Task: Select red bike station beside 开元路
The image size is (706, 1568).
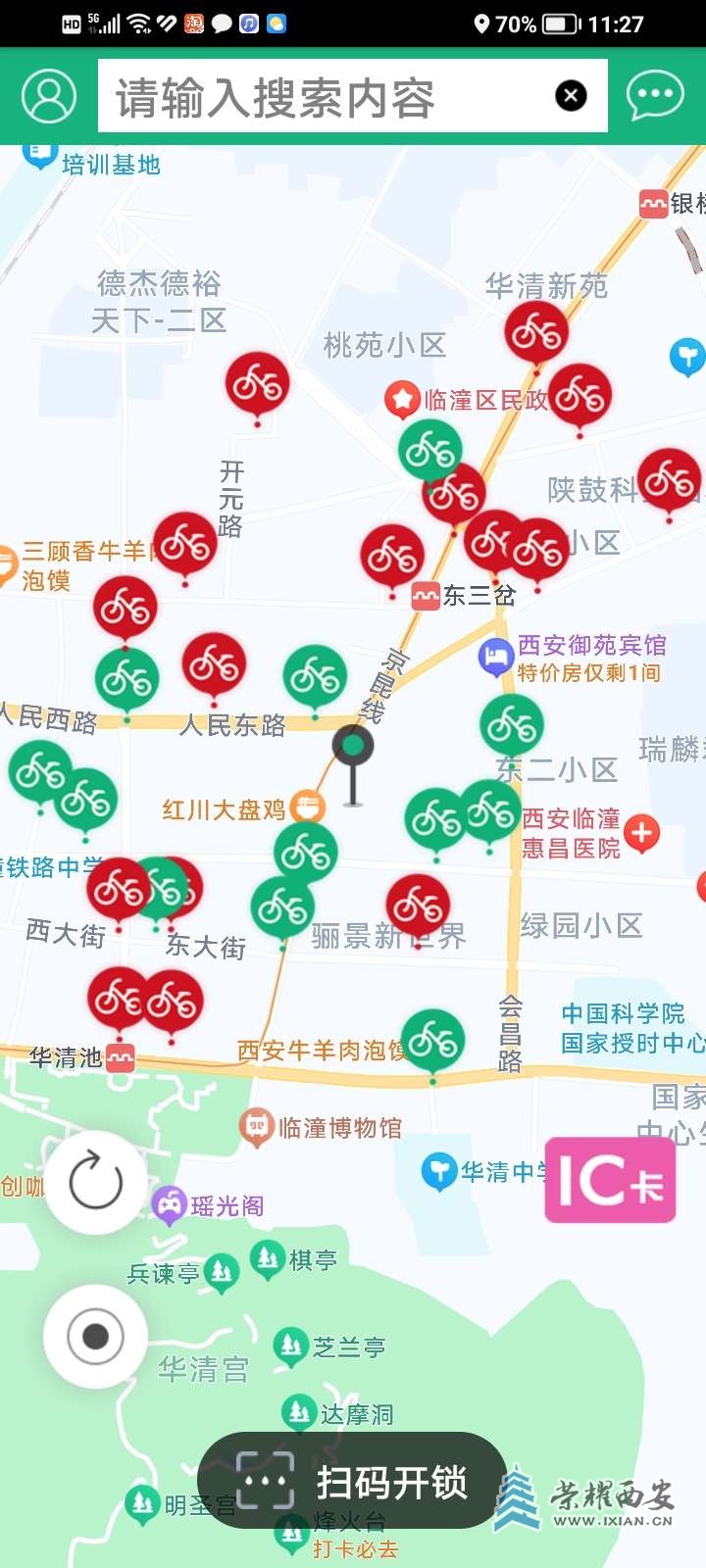Action: (257, 382)
